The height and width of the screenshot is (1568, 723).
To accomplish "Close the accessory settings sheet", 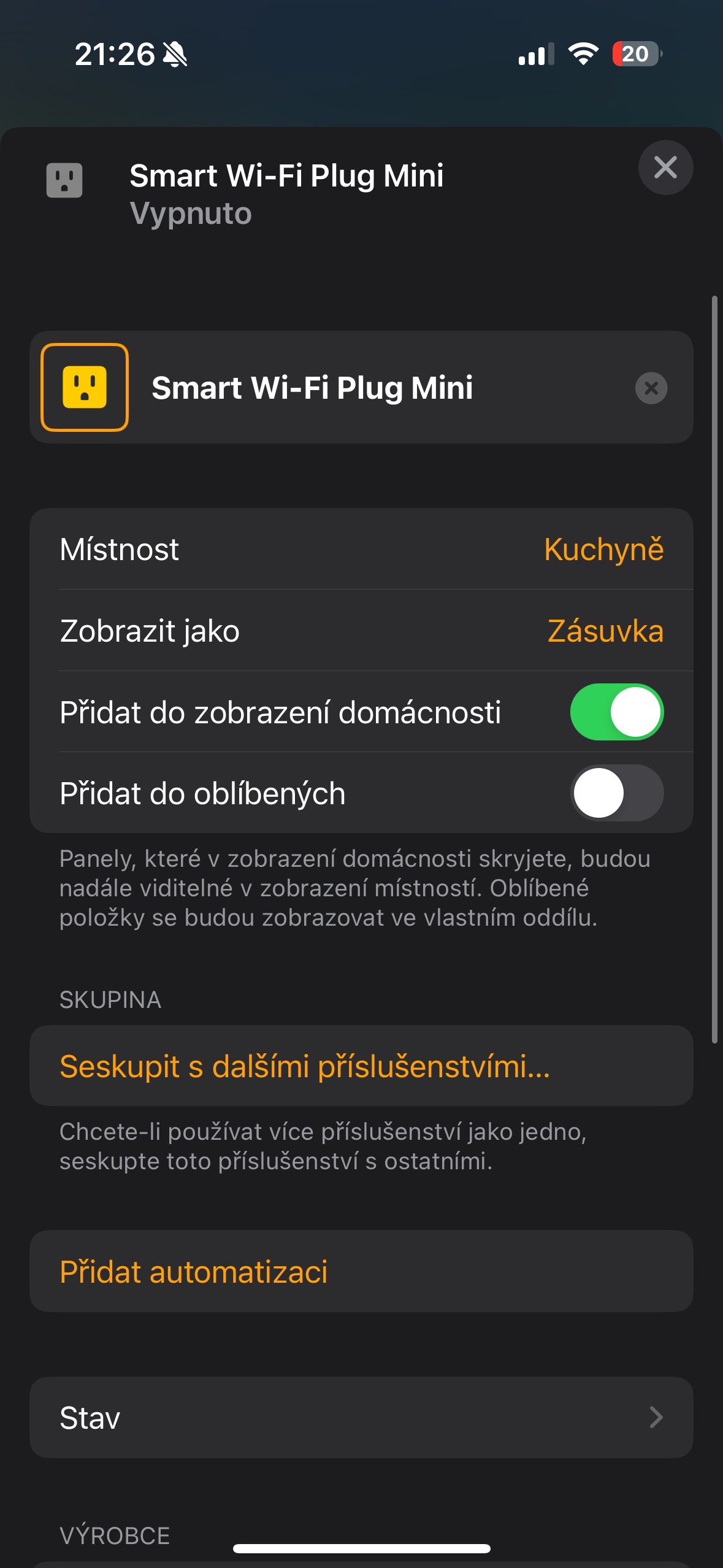I will click(x=665, y=167).
